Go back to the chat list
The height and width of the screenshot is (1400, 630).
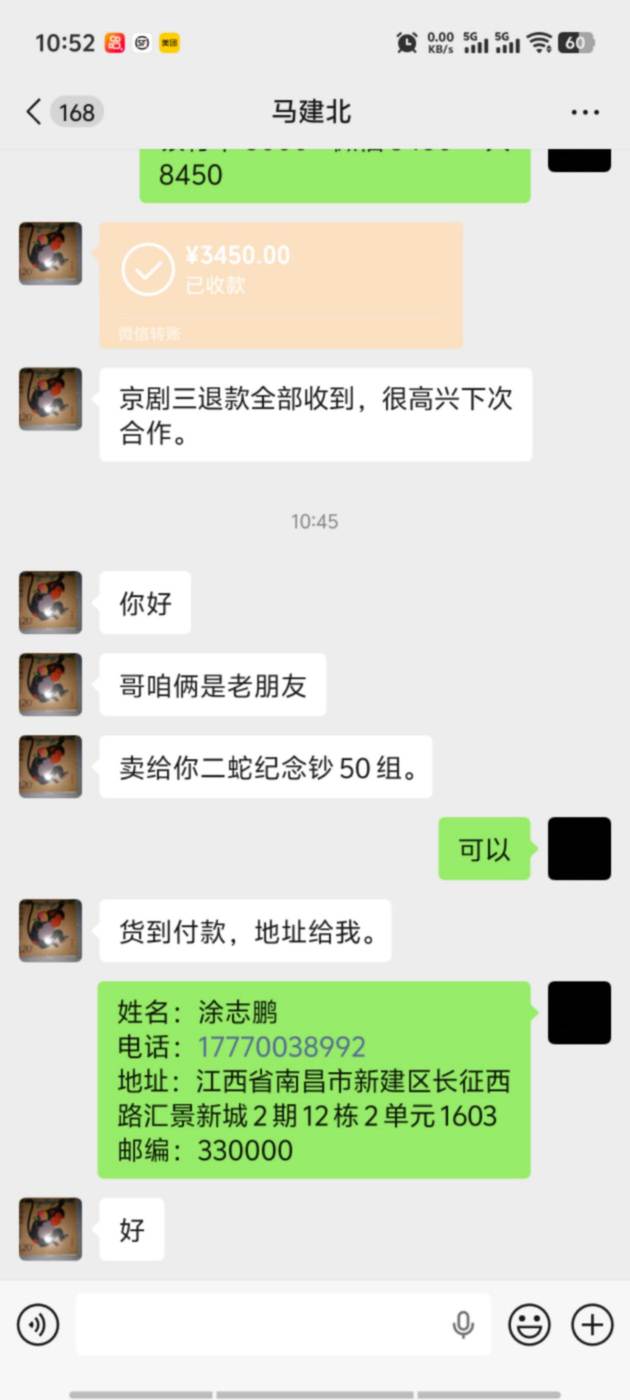pyautogui.click(x=35, y=111)
